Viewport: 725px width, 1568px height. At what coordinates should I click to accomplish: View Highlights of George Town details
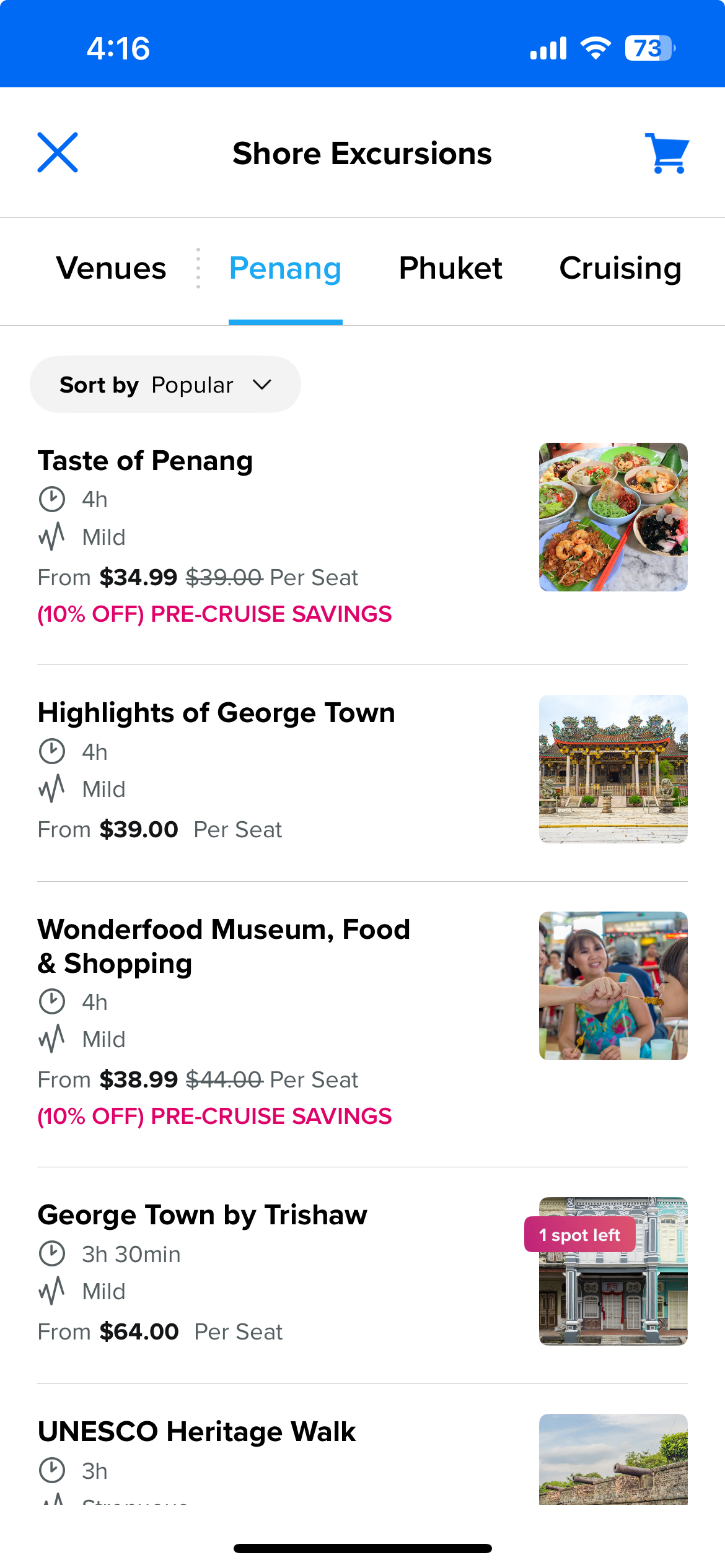click(216, 713)
